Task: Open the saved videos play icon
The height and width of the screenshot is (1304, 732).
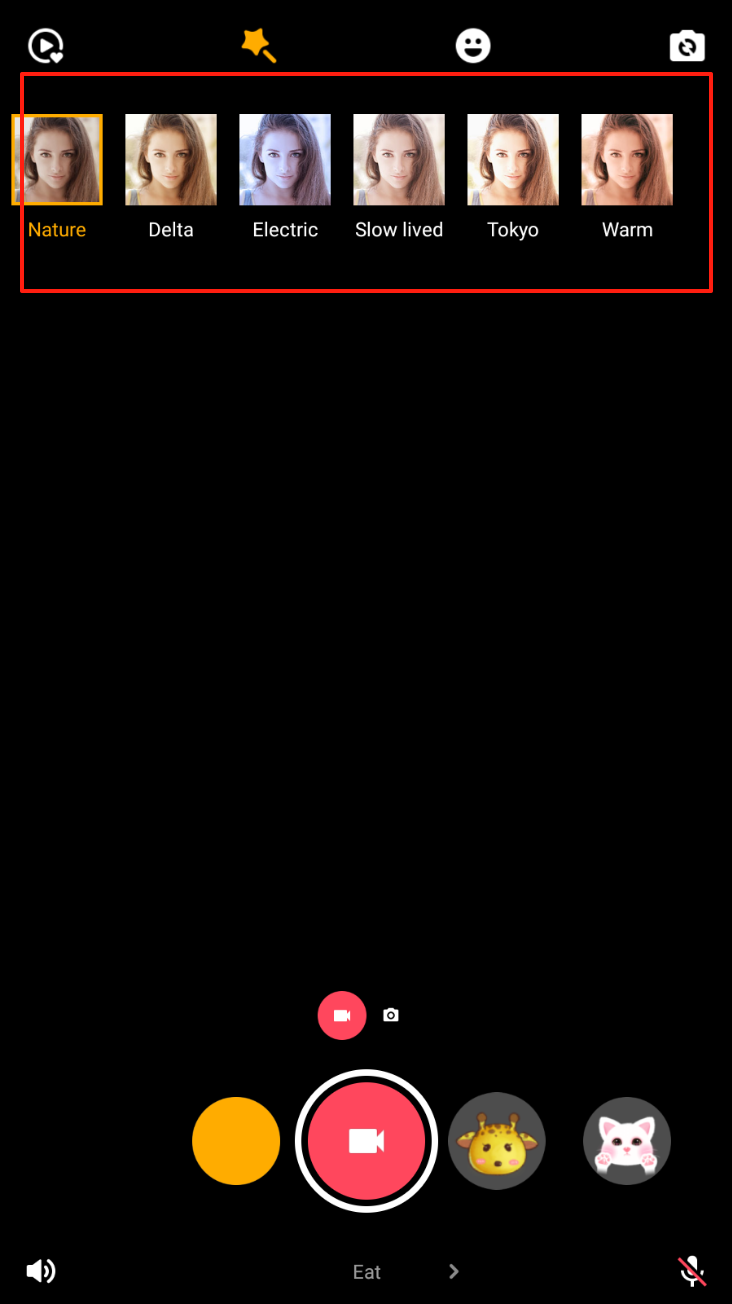Action: (46, 46)
